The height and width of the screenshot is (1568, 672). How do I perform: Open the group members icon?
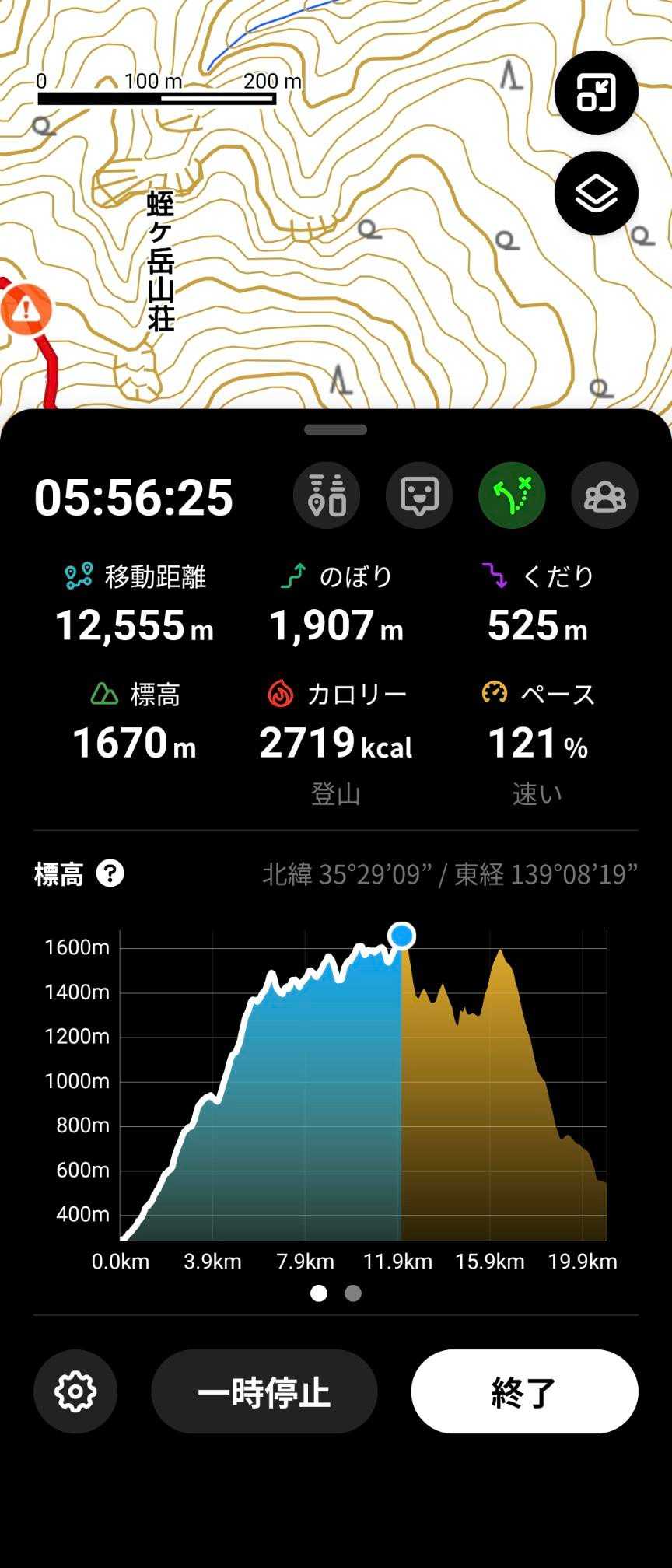click(604, 495)
